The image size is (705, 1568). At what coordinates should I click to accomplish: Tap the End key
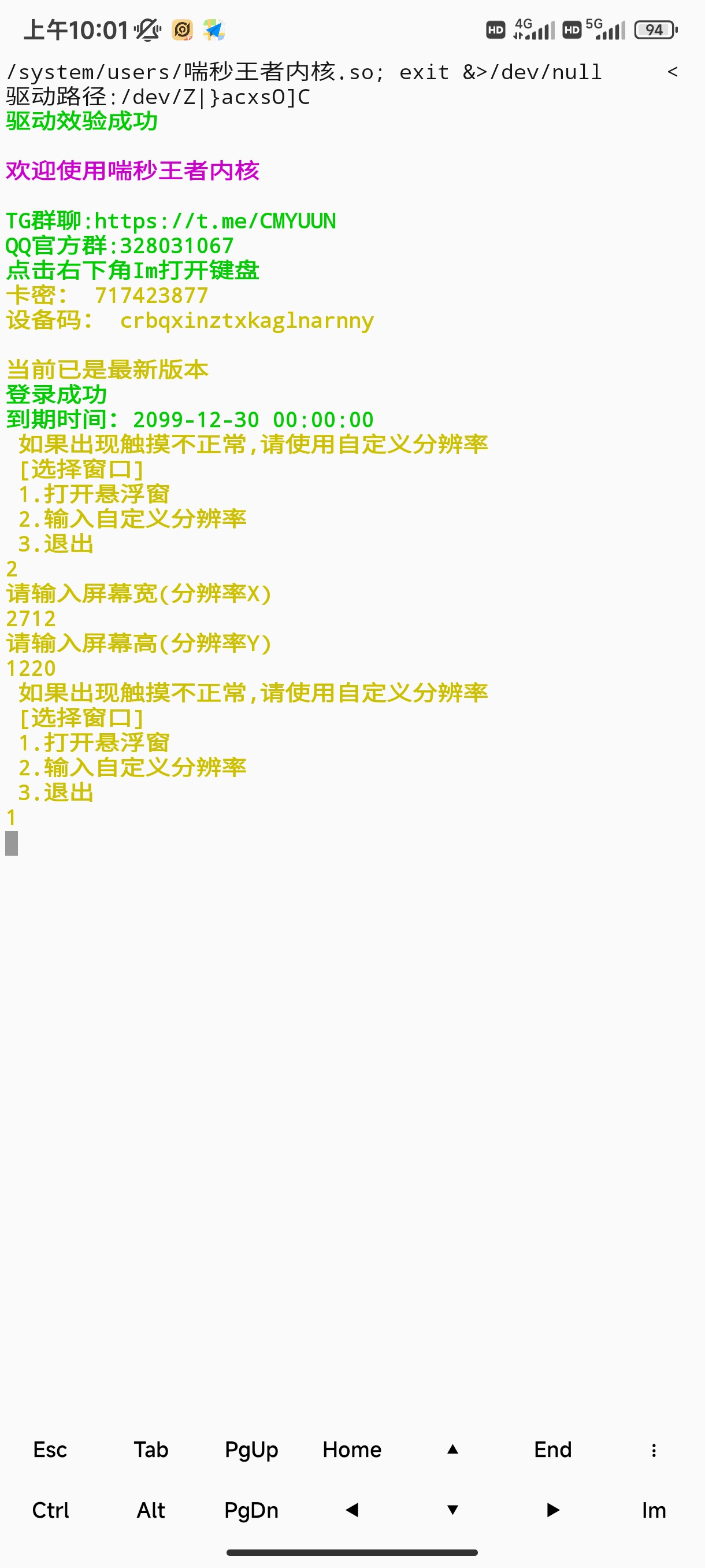pyautogui.click(x=553, y=1449)
